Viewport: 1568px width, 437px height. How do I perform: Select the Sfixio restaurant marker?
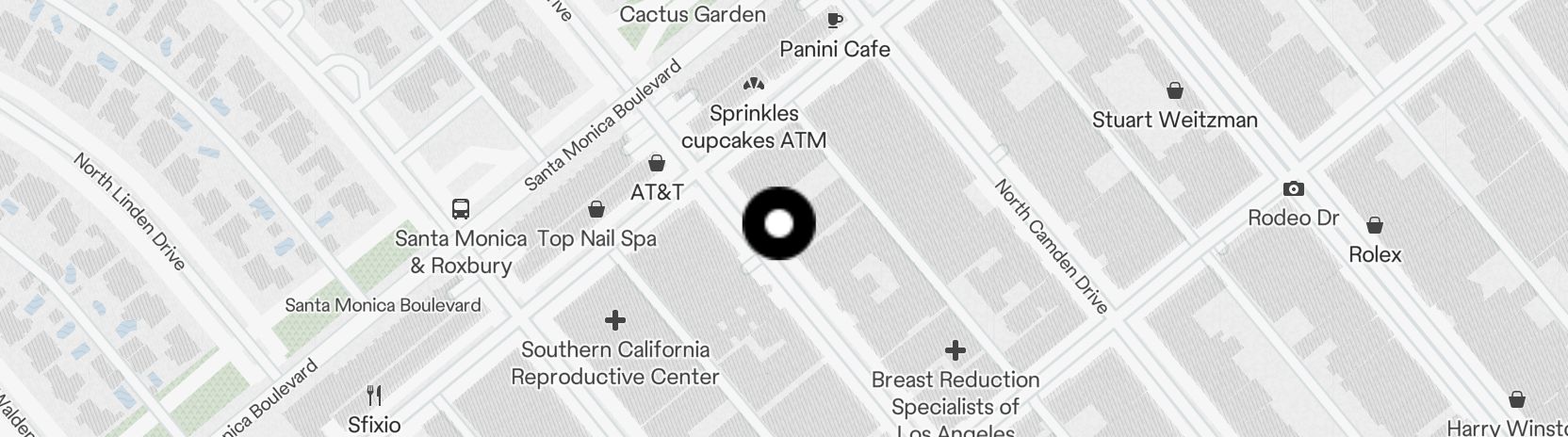point(374,396)
